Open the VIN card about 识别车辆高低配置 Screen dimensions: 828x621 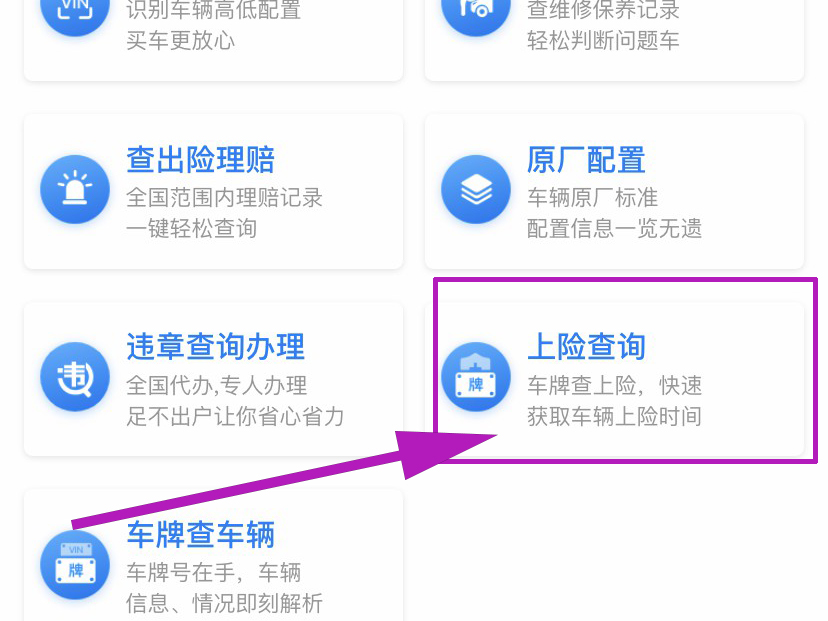click(x=213, y=32)
